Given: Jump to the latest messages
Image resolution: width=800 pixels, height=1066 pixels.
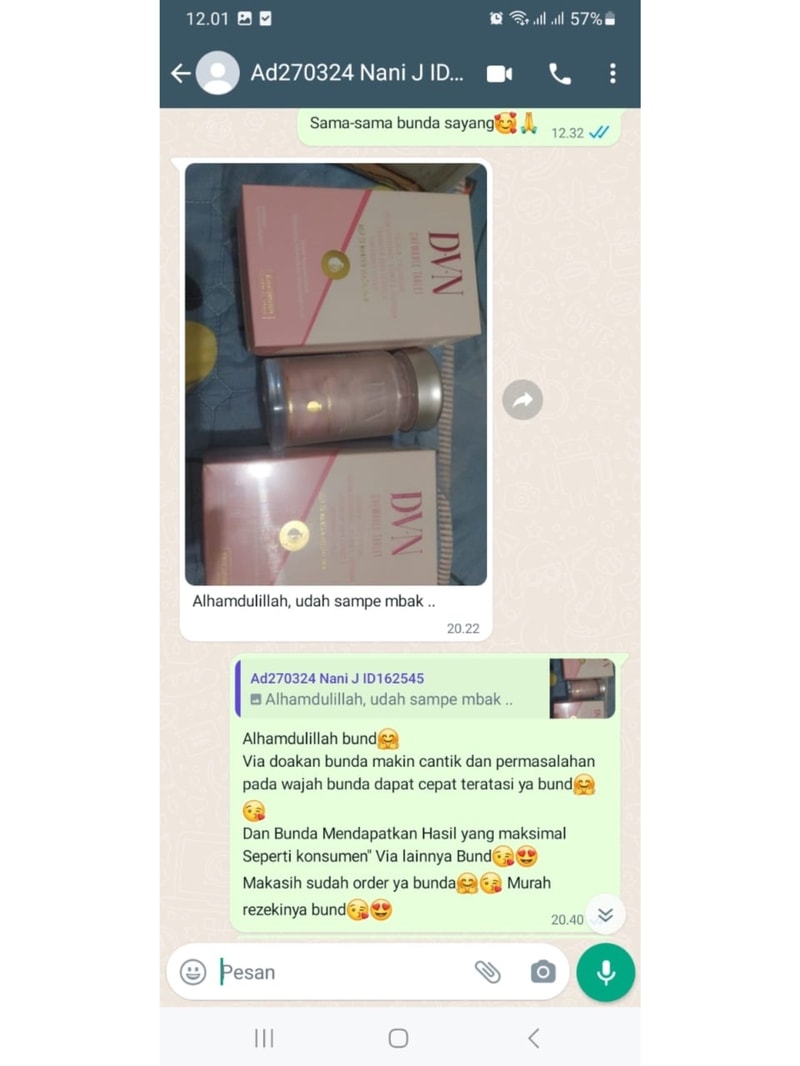Looking at the screenshot, I should (x=605, y=914).
